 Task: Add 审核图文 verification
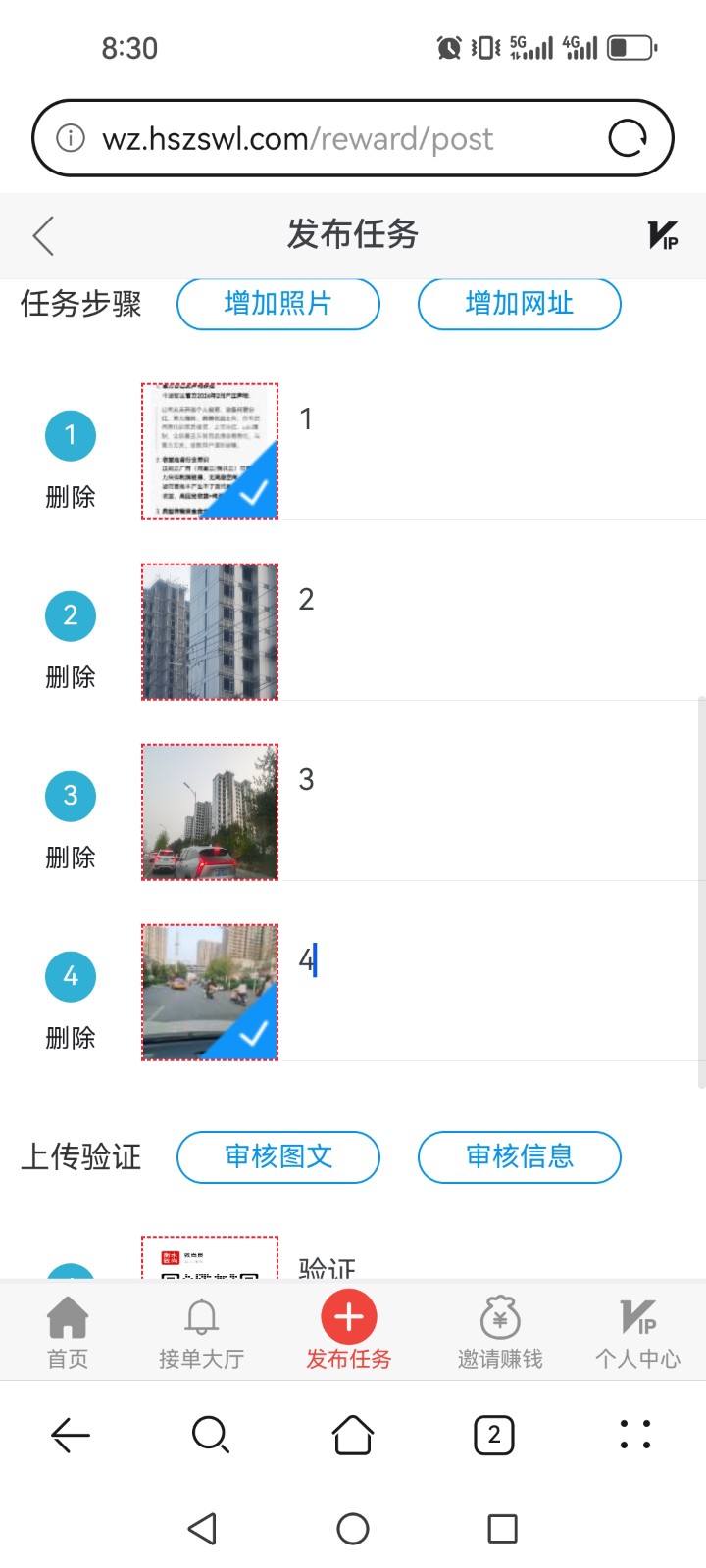pos(278,1156)
